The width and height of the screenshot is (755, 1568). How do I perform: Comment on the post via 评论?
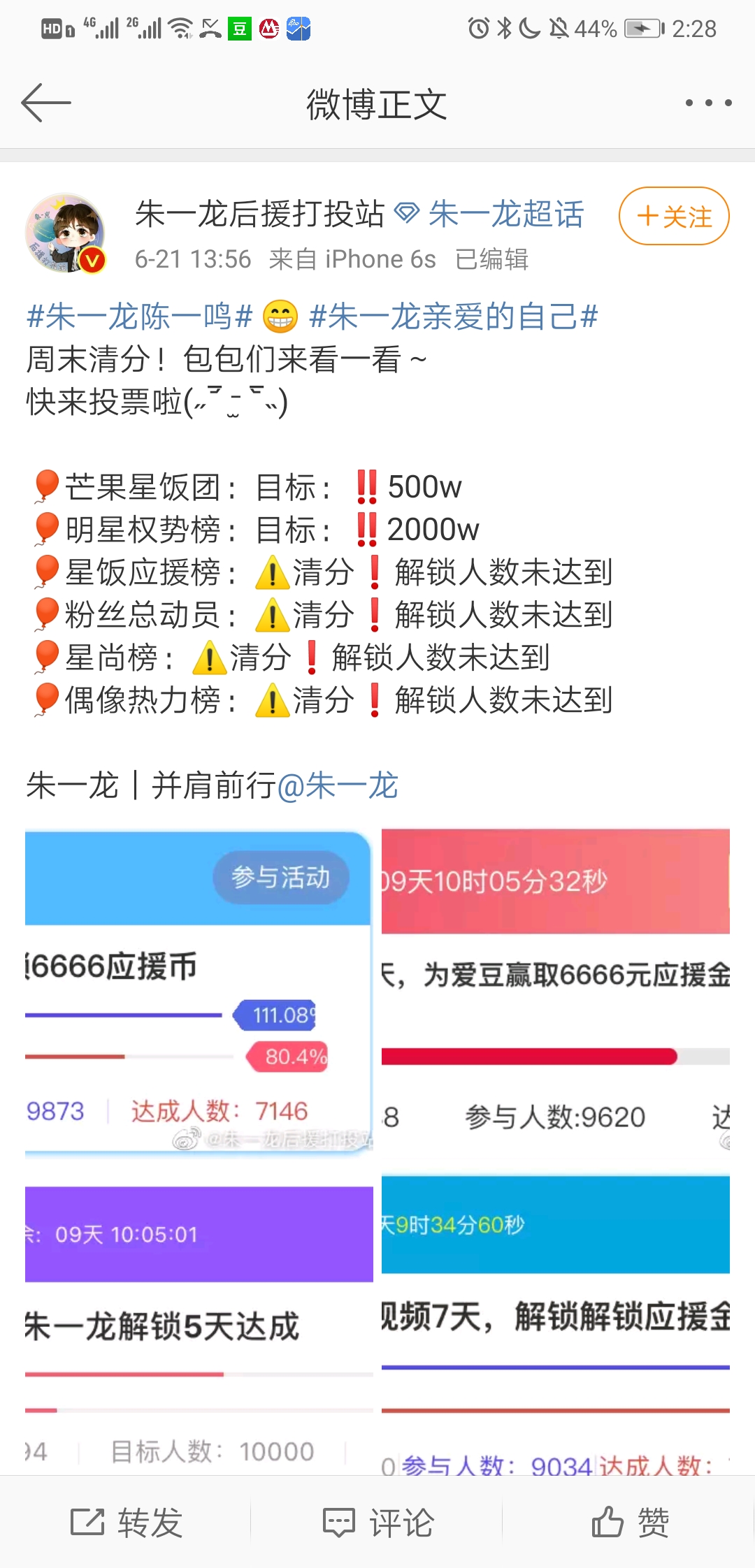coord(377,1522)
